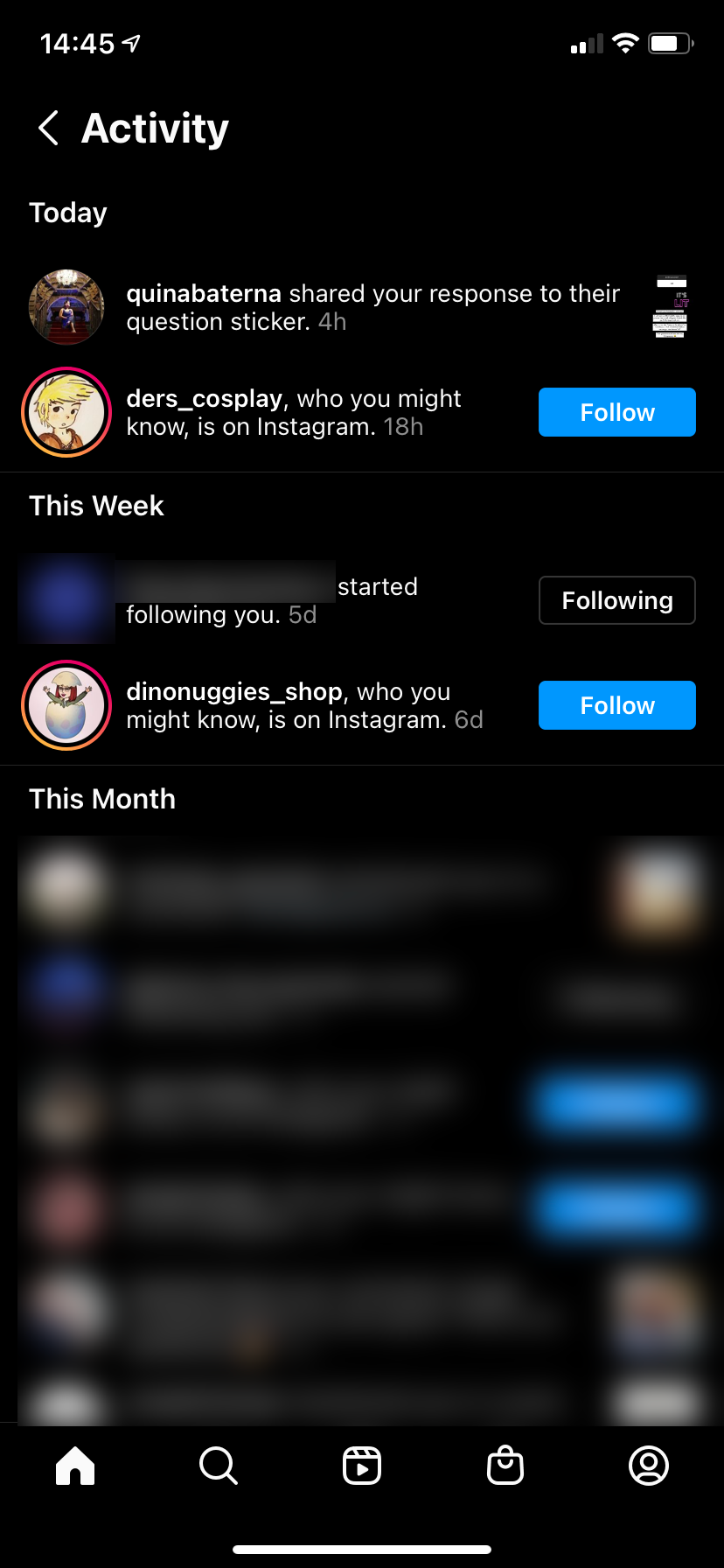Open dinonuggies_shop's story avatar
Screen dimensions: 724x1568
pyautogui.click(x=66, y=705)
